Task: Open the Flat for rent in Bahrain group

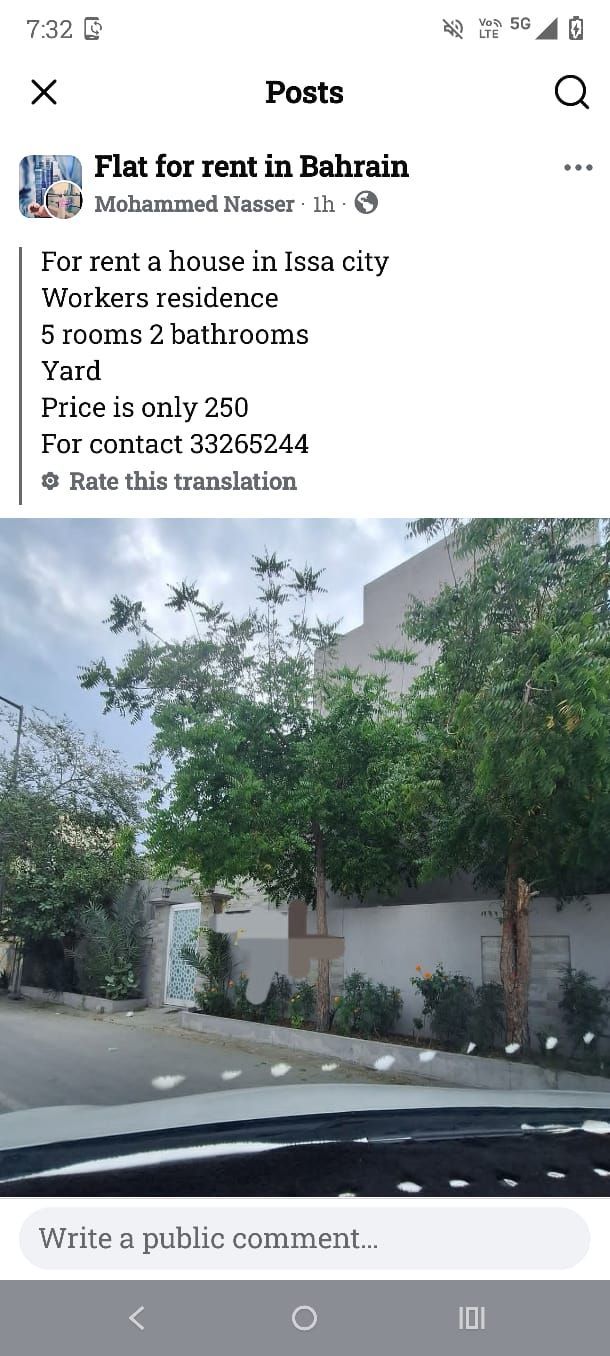Action: coord(251,166)
